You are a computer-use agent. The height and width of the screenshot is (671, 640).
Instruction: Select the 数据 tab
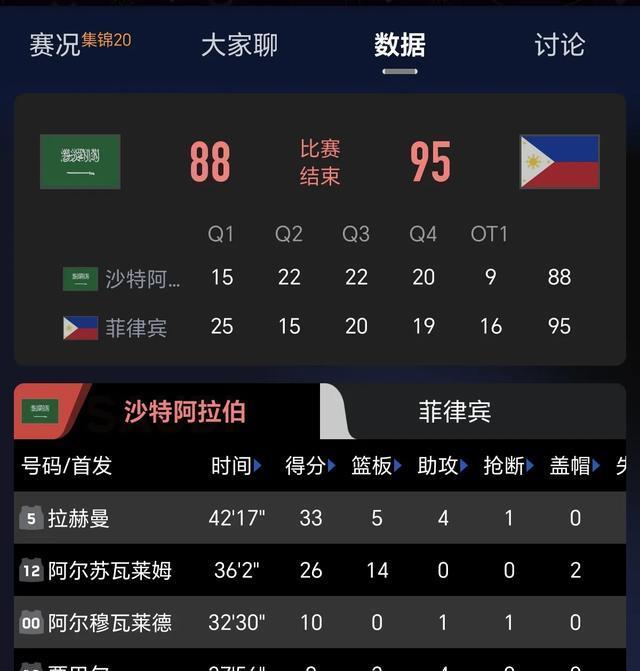pyautogui.click(x=400, y=45)
